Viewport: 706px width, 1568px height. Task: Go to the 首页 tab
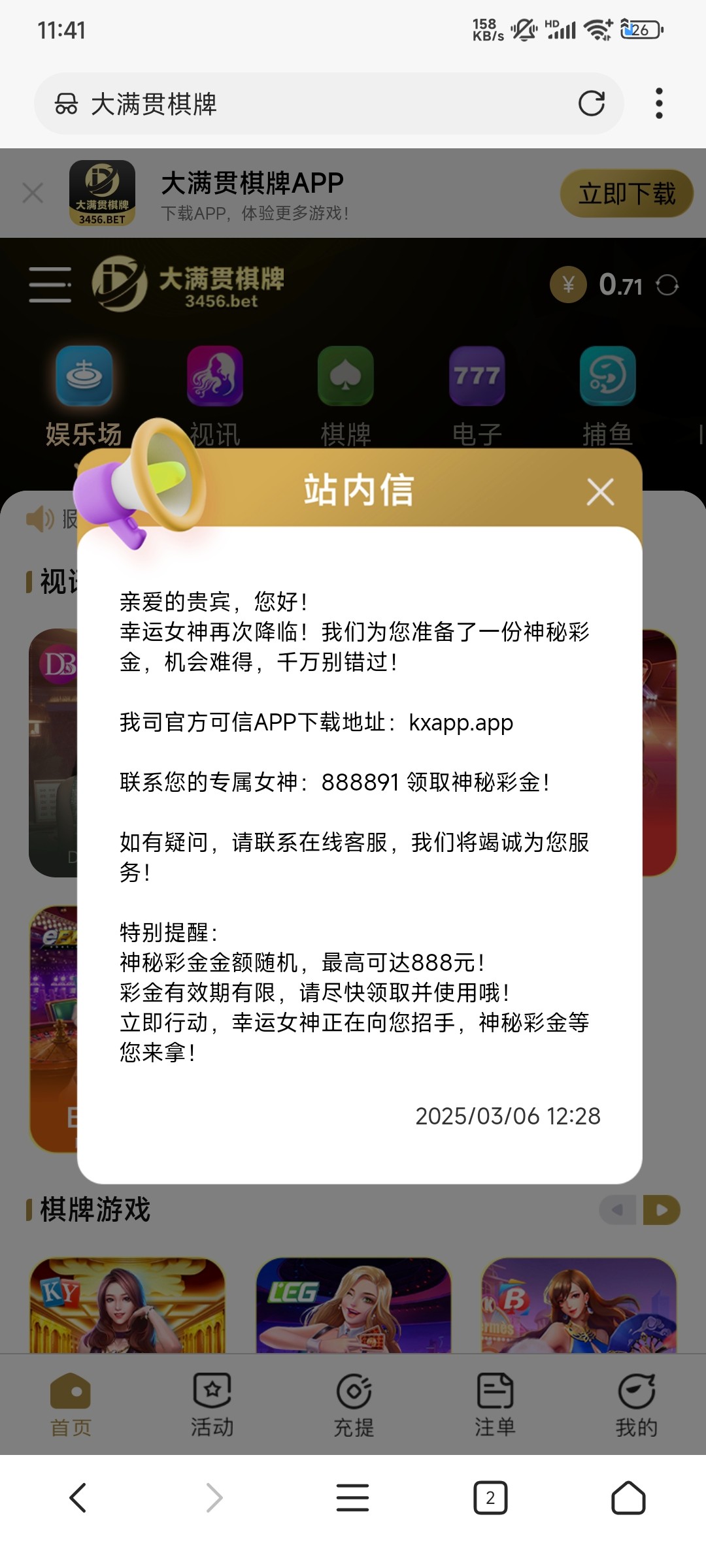point(71,1404)
